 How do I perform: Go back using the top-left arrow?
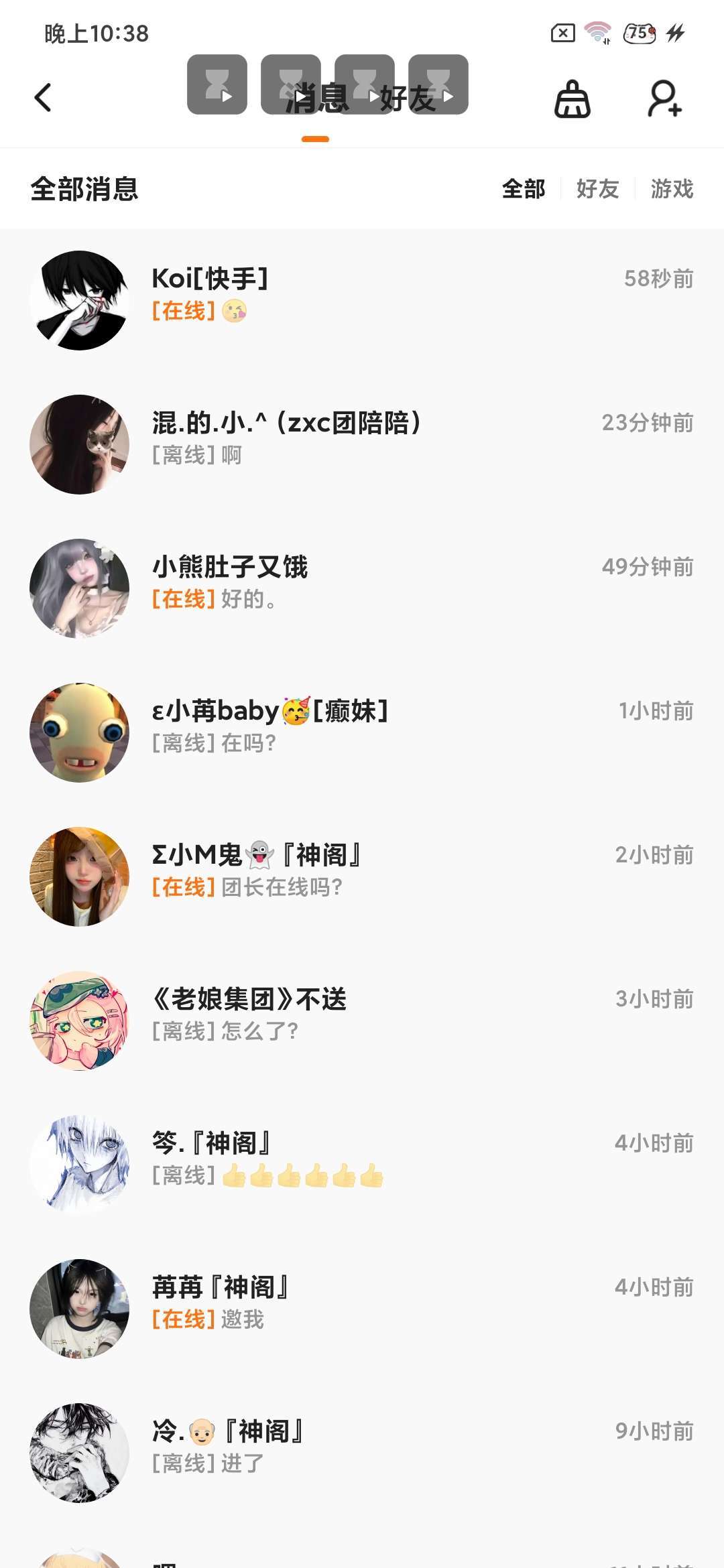pos(43,98)
